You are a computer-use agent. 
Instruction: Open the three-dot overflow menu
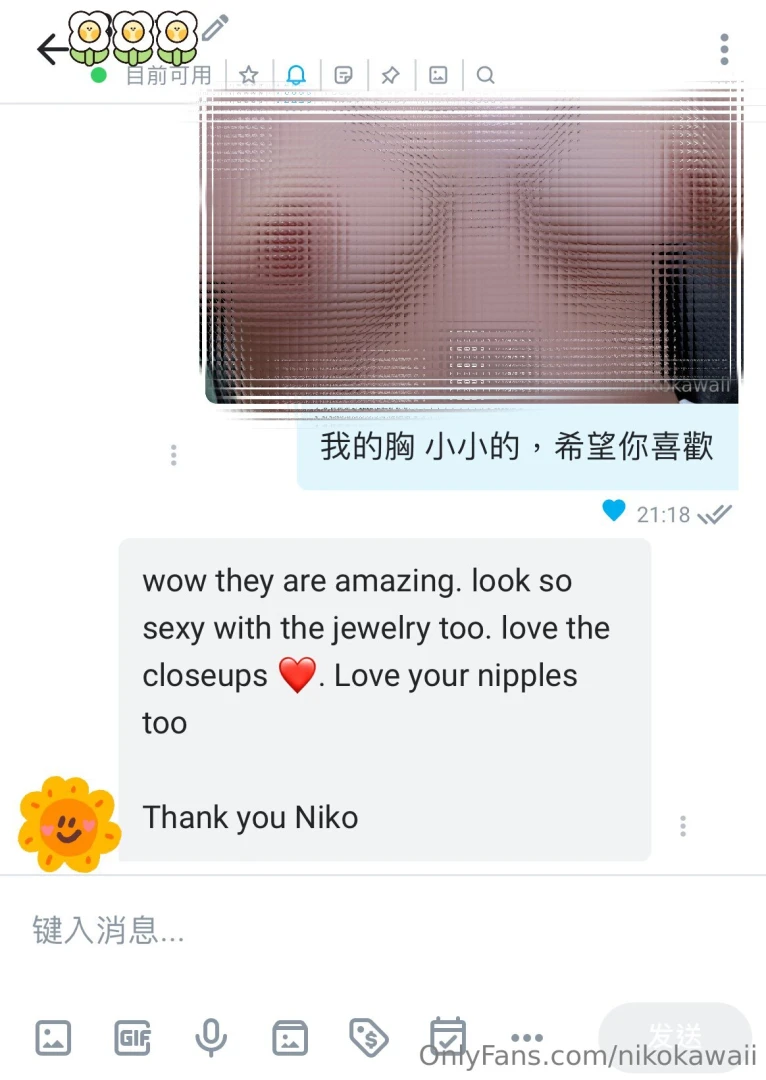pos(724,49)
